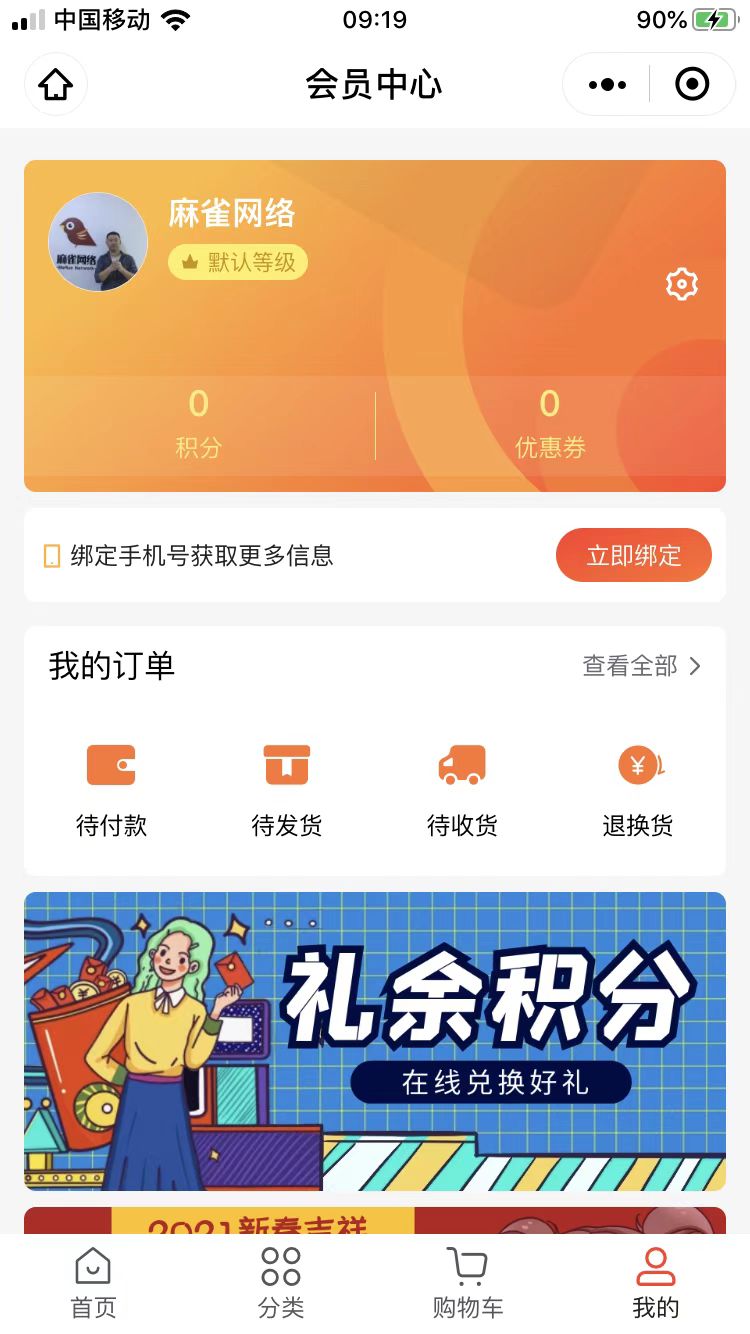Open 退换货 returns and exchanges
The width and height of the screenshot is (750, 1334).
[638, 790]
